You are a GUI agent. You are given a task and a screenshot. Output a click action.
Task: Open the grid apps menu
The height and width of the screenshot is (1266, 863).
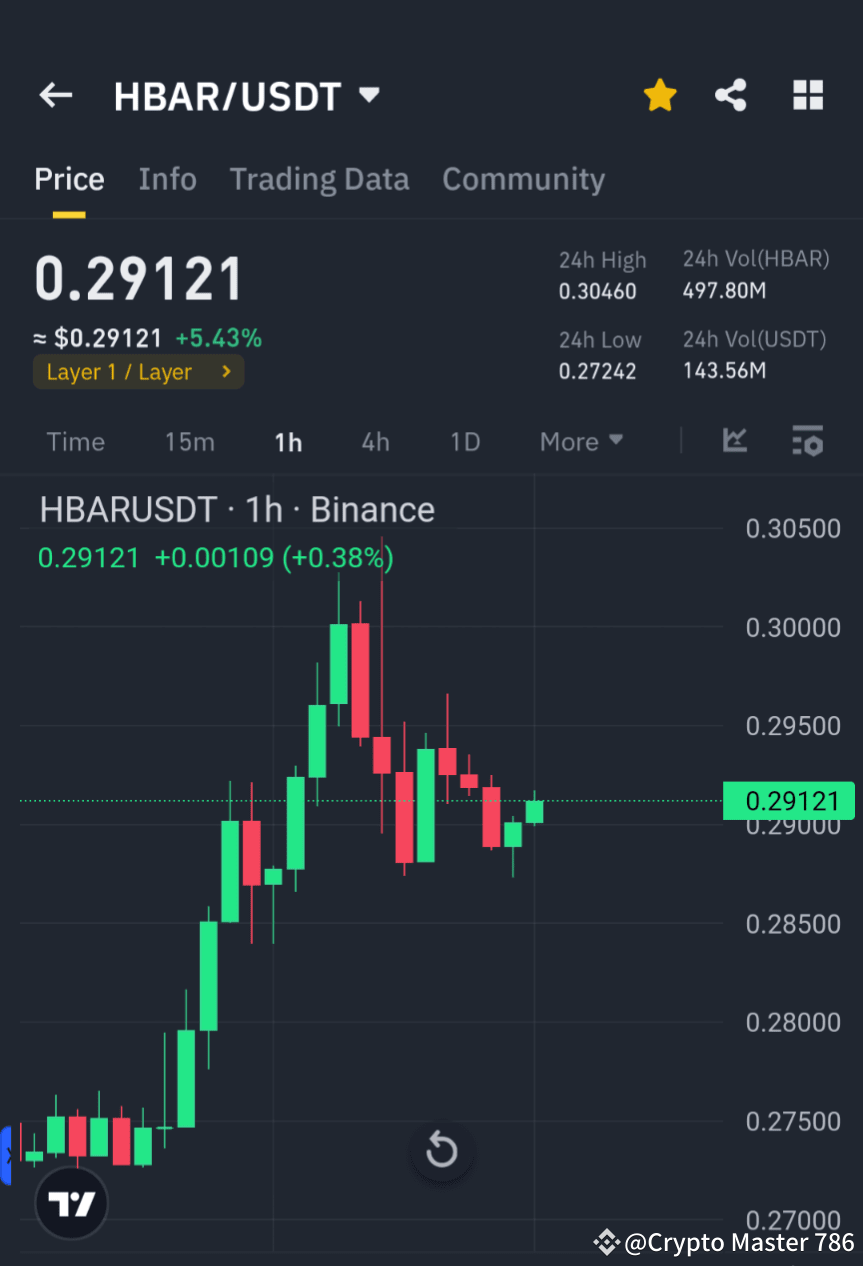[808, 94]
